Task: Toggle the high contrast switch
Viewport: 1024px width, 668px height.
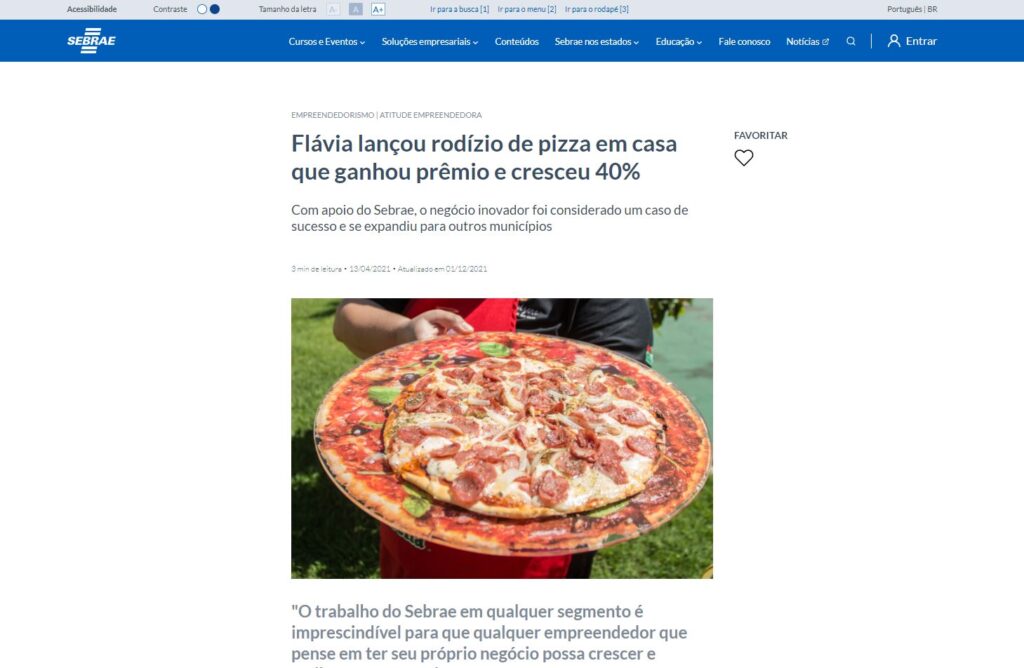Action: pos(208,9)
